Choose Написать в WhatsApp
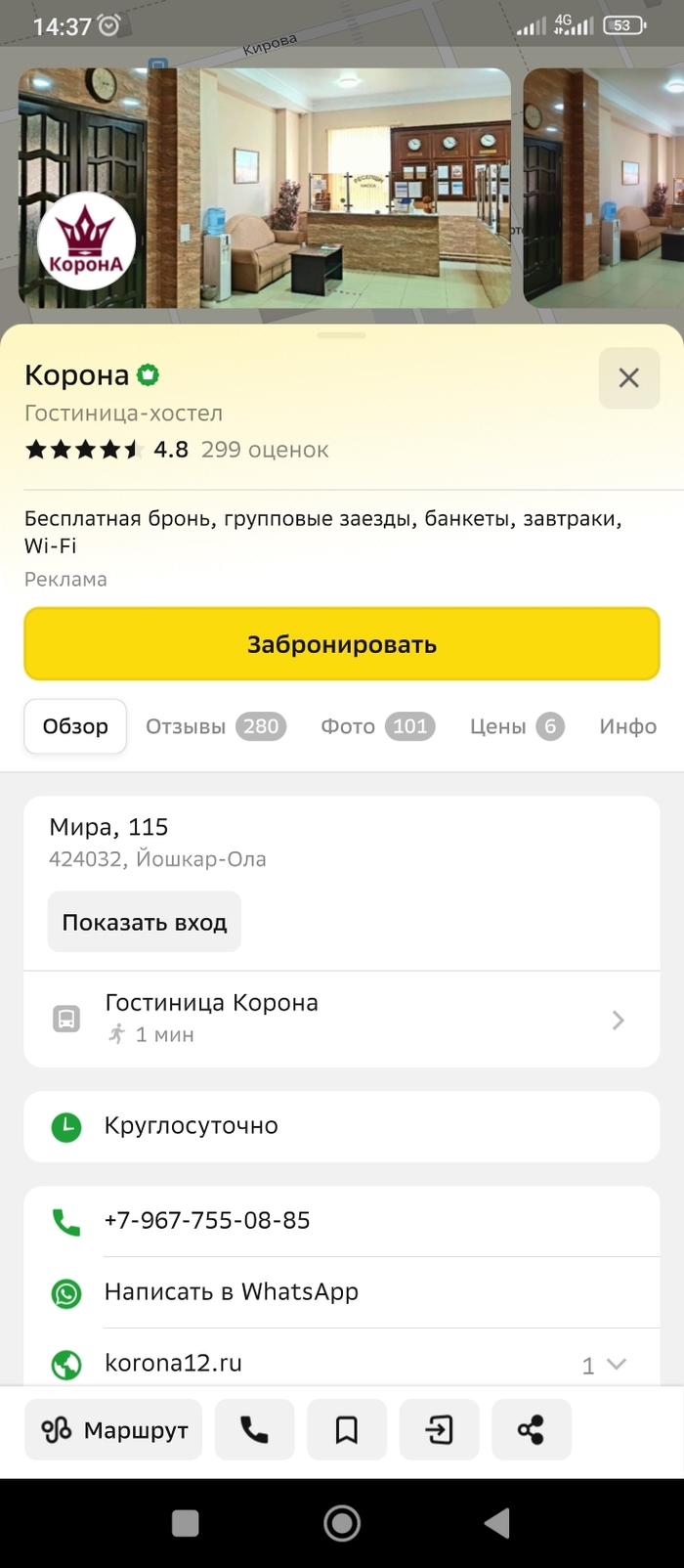This screenshot has width=684, height=1568. [232, 1291]
